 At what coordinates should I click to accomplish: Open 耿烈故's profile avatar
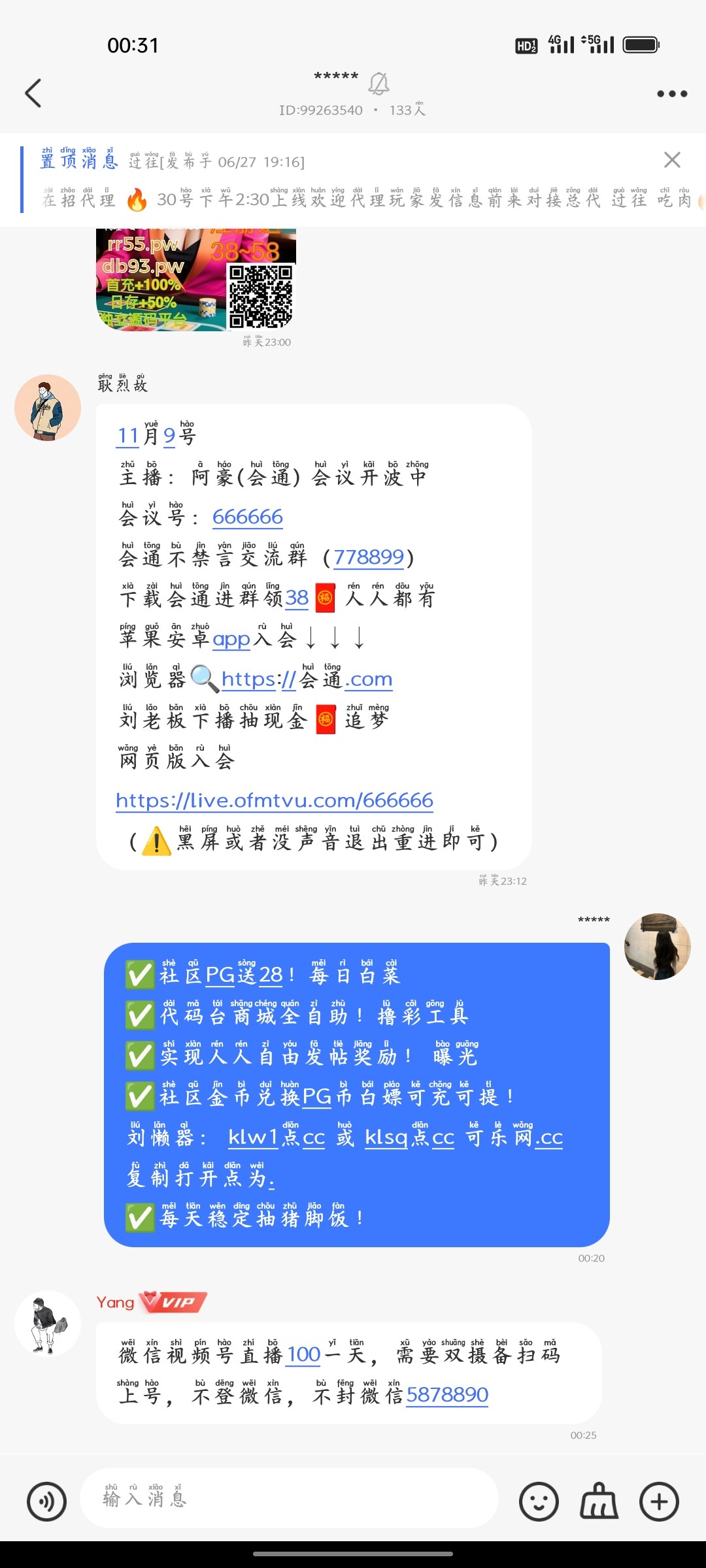click(x=47, y=406)
